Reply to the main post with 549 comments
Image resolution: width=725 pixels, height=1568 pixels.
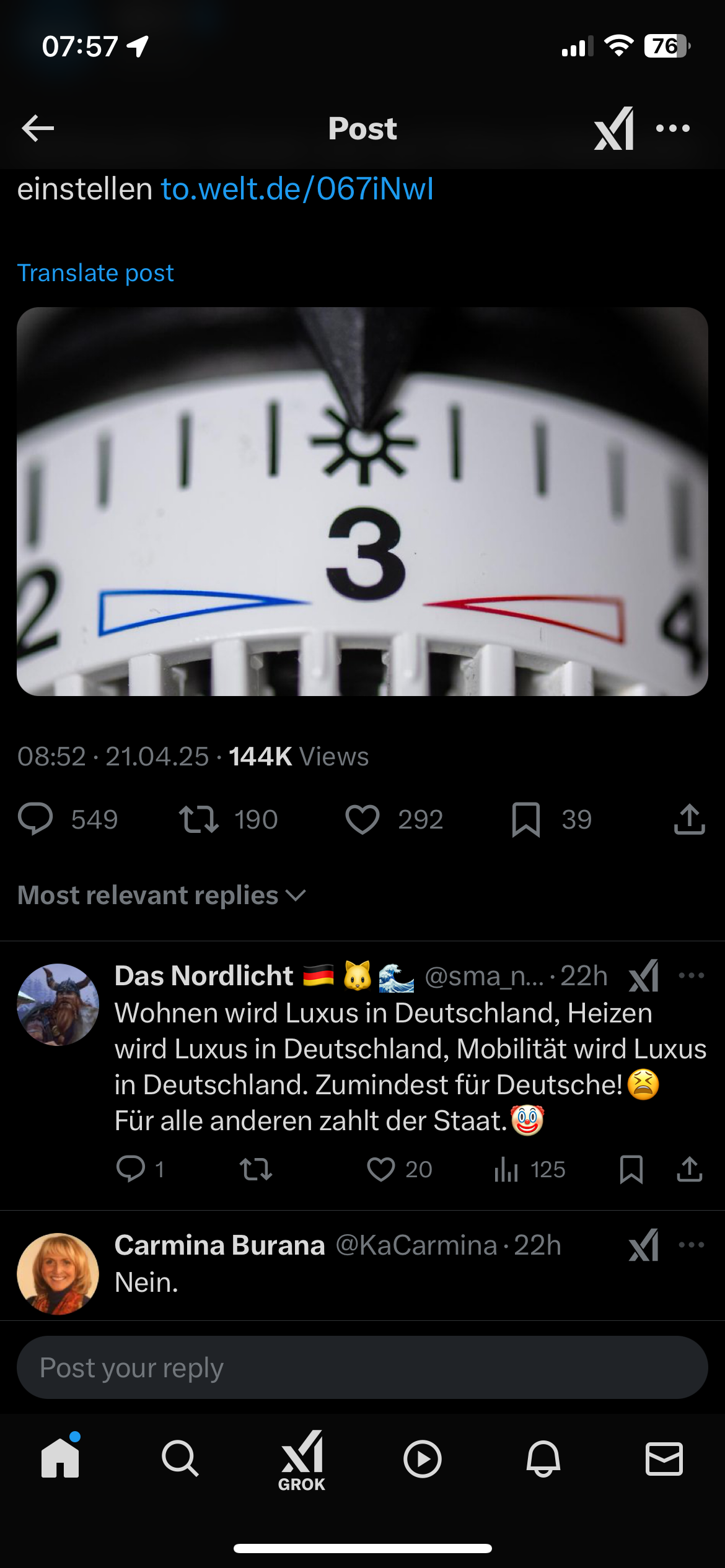coord(36,819)
